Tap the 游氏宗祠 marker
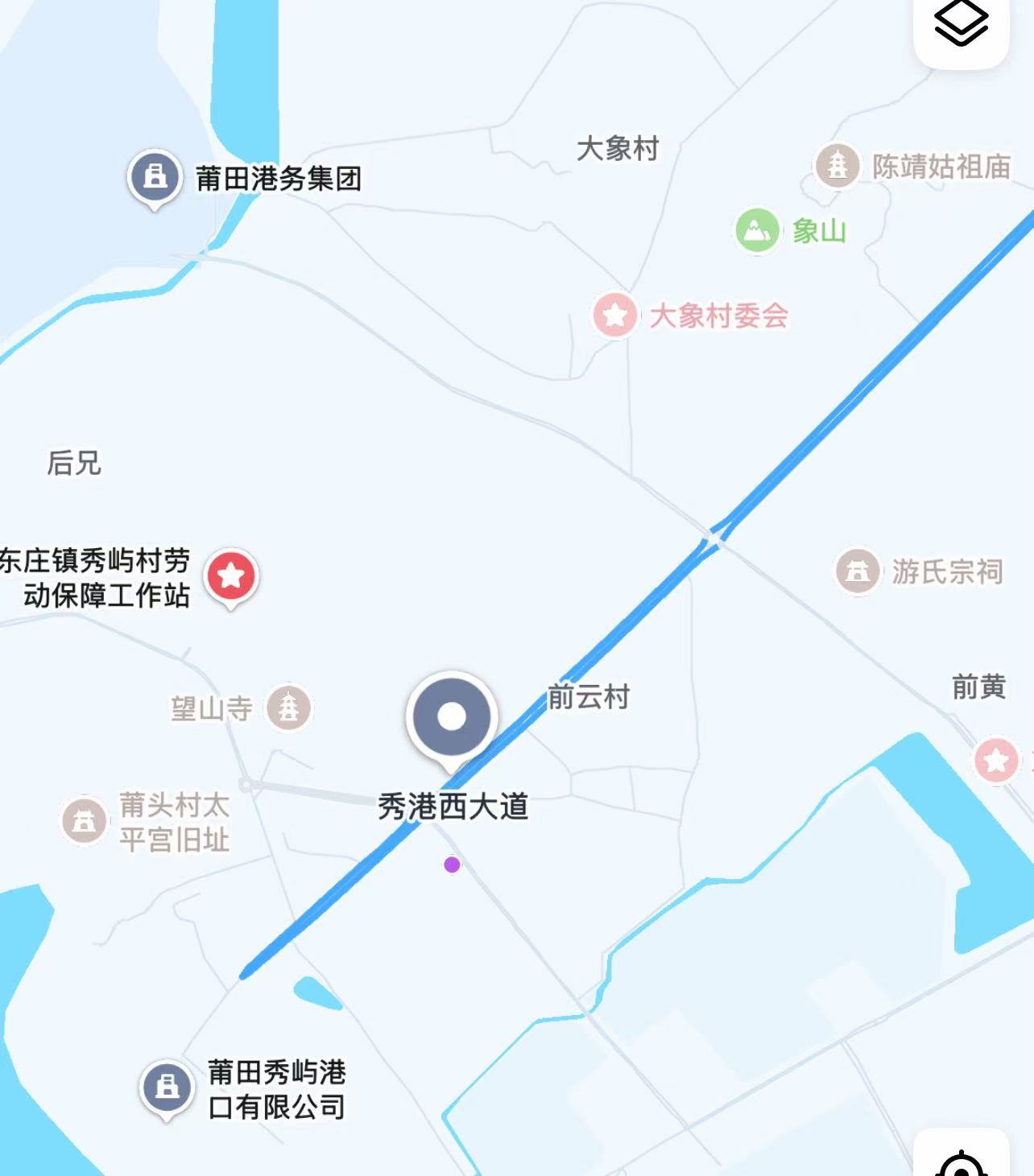The height and width of the screenshot is (1176, 1034). [x=857, y=571]
